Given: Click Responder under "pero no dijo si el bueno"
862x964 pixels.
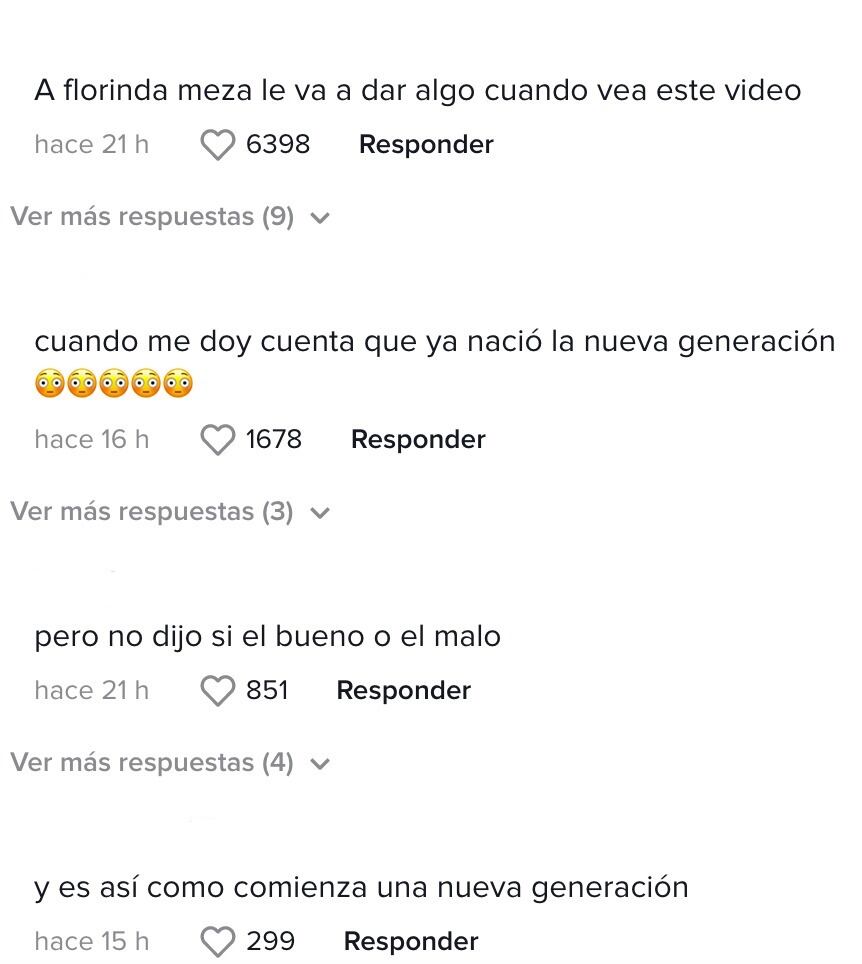Looking at the screenshot, I should [403, 689].
